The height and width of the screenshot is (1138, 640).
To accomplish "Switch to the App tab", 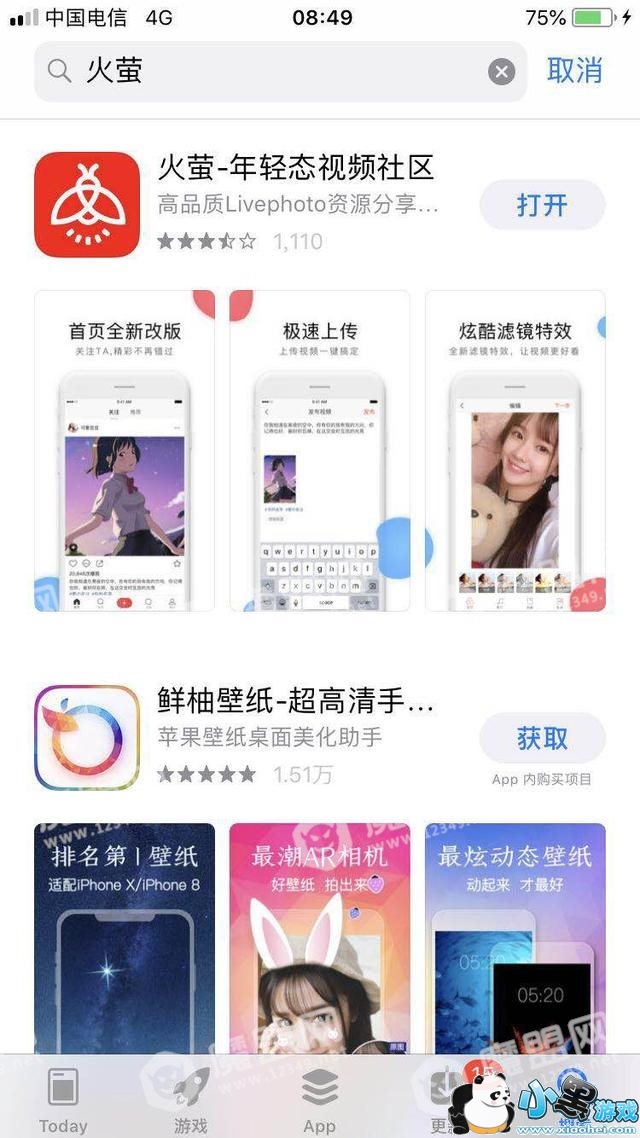I will pos(319,1098).
